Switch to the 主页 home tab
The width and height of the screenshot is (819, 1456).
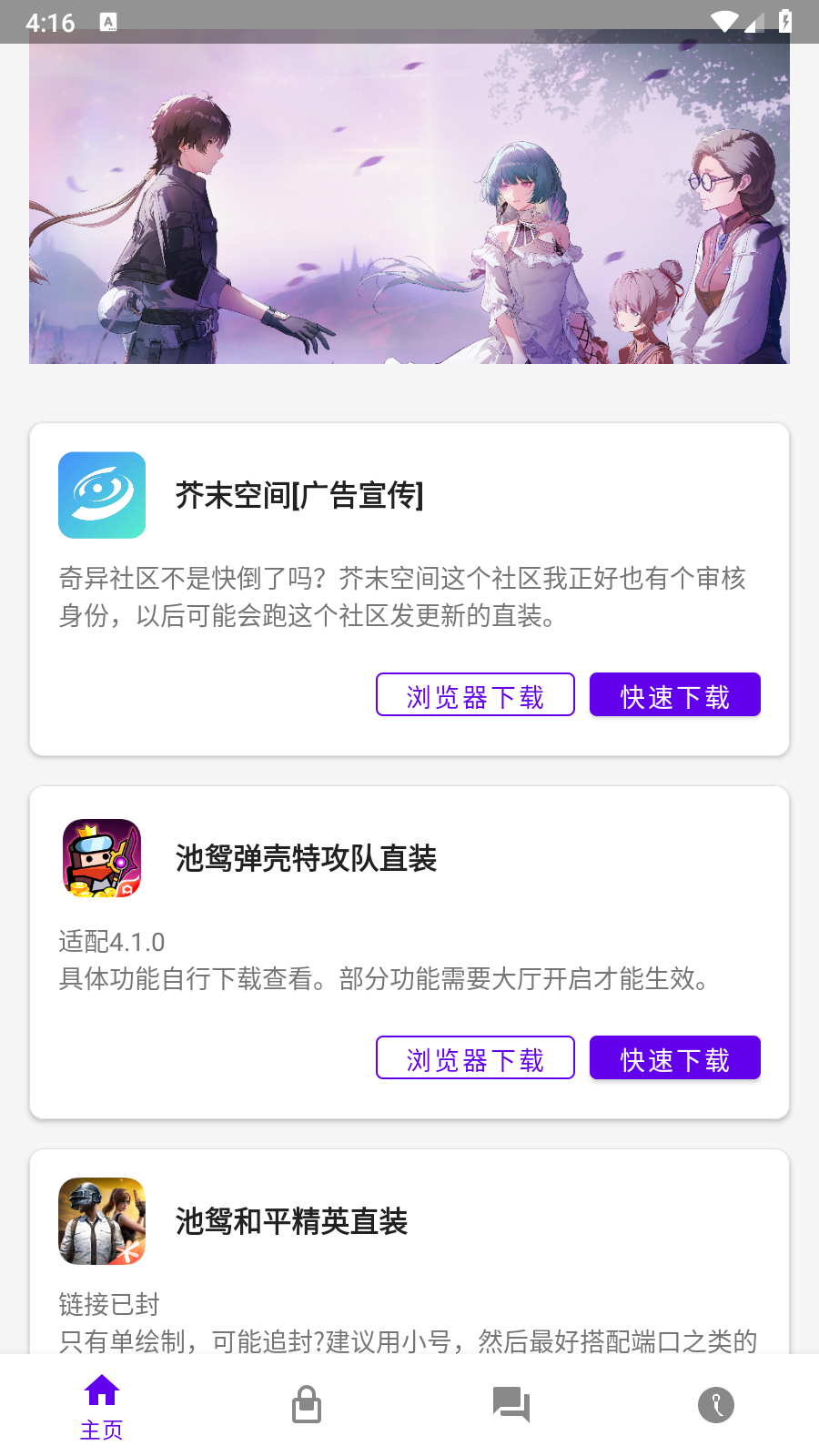tap(102, 1406)
